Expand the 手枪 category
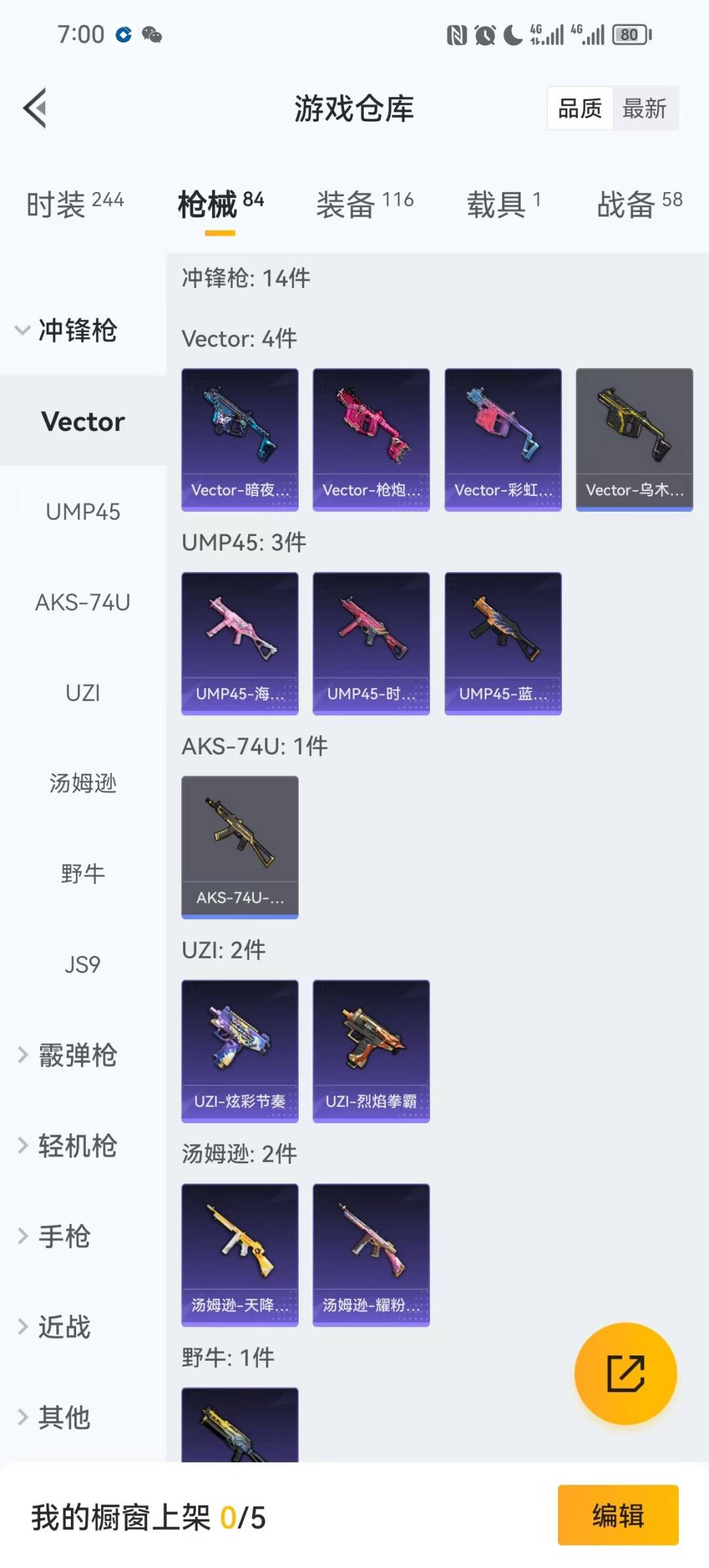The image size is (709, 1568). click(66, 1236)
